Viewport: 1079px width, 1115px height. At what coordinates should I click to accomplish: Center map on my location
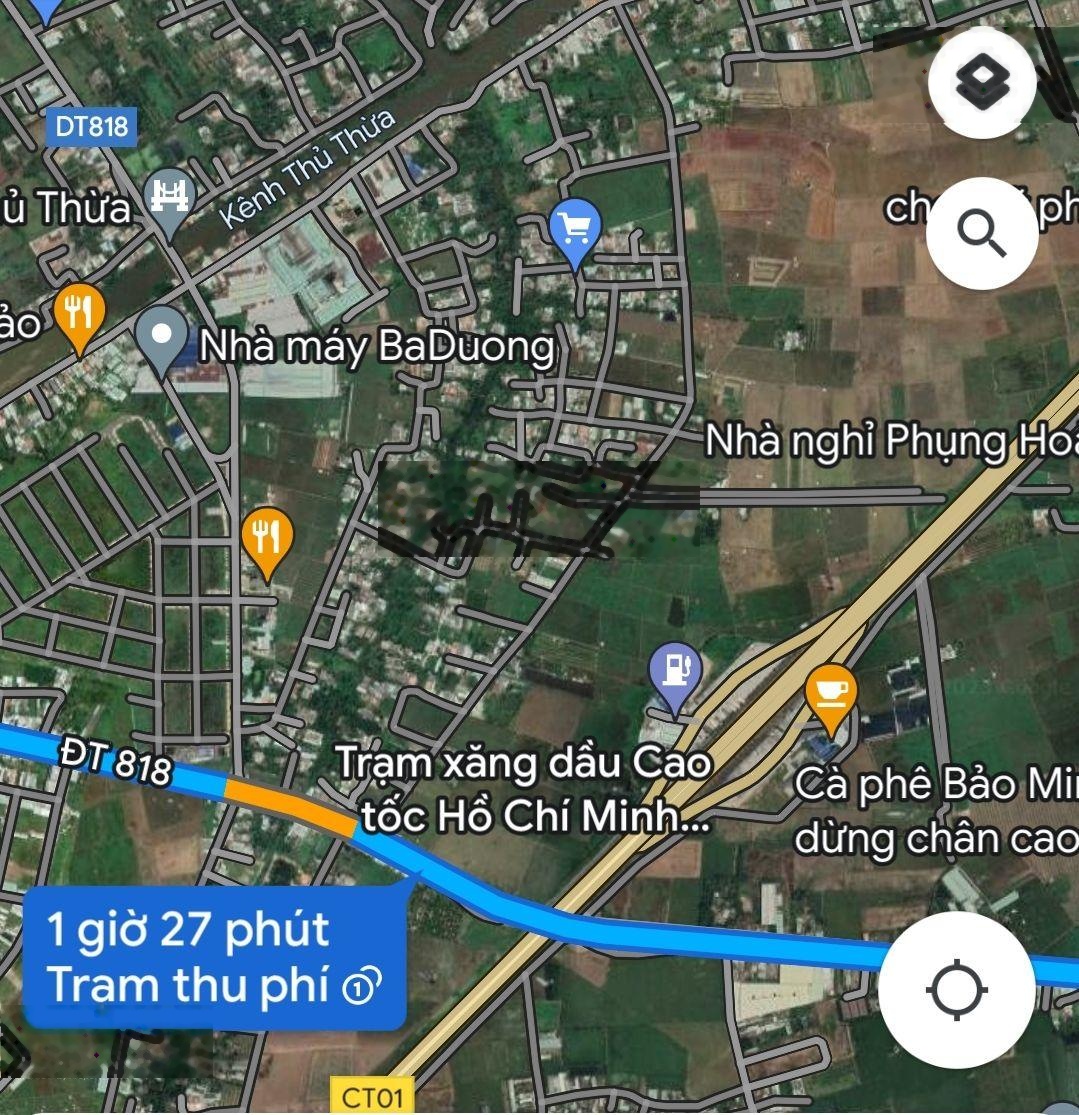956,990
